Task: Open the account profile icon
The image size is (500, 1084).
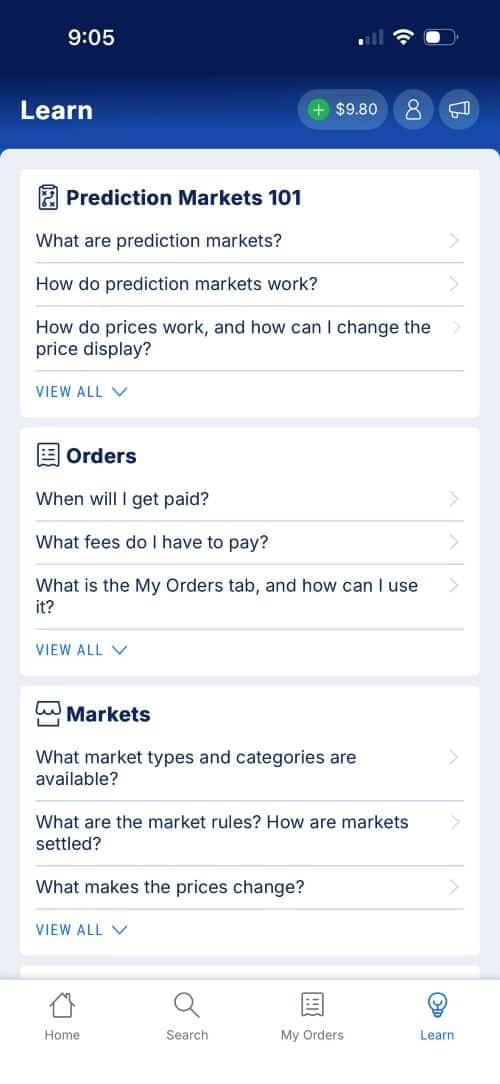Action: point(413,109)
